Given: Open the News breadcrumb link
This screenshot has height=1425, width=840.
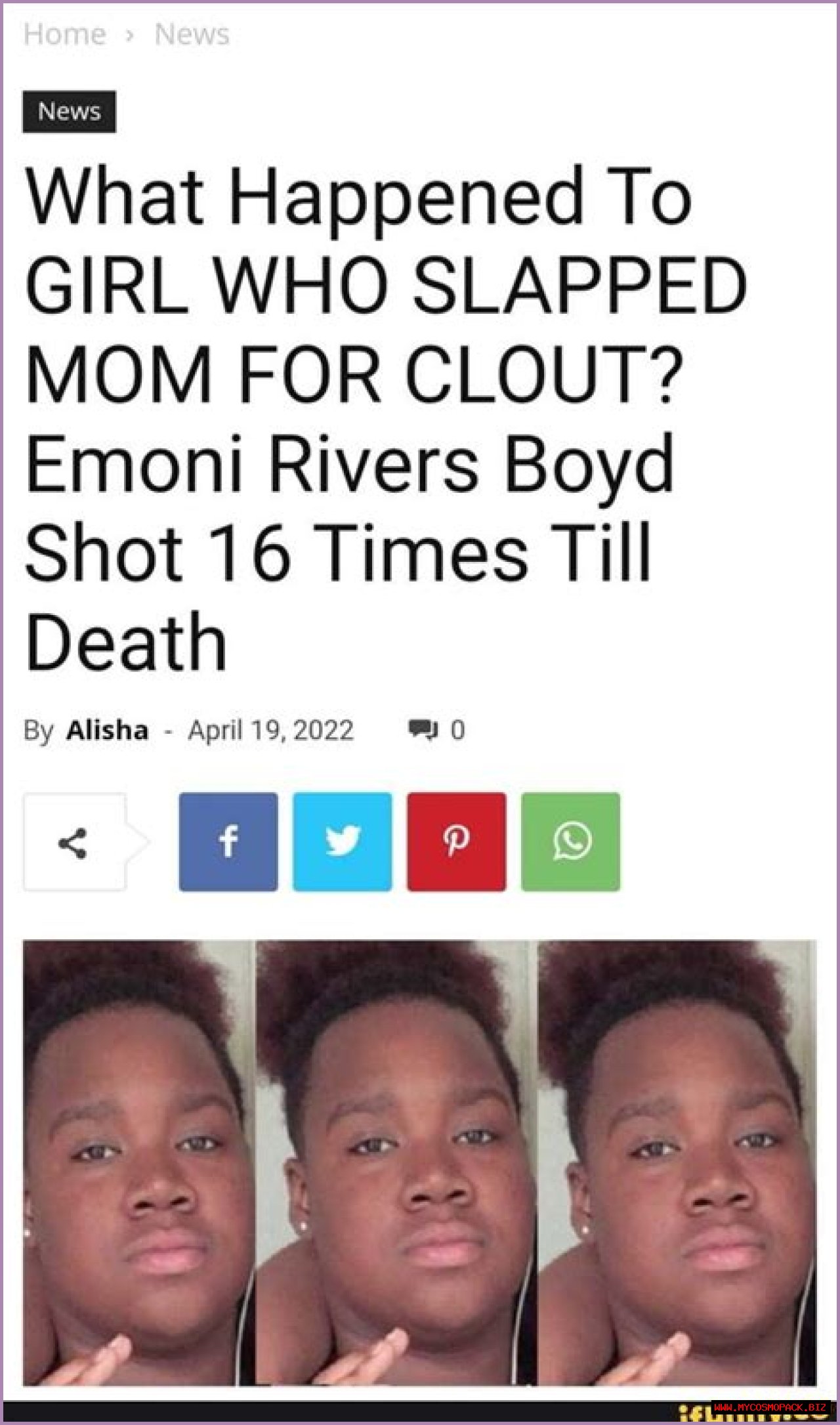Looking at the screenshot, I should pos(192,34).
